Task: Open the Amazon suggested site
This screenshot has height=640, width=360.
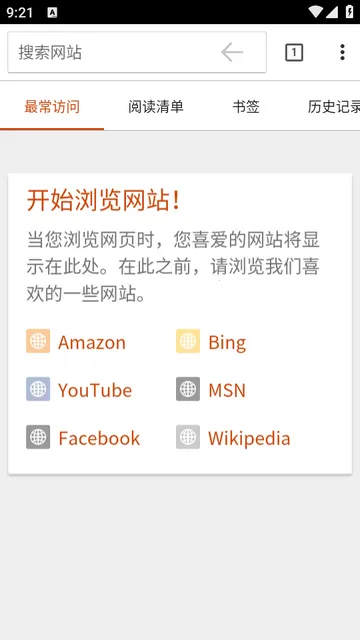Action: click(76, 342)
